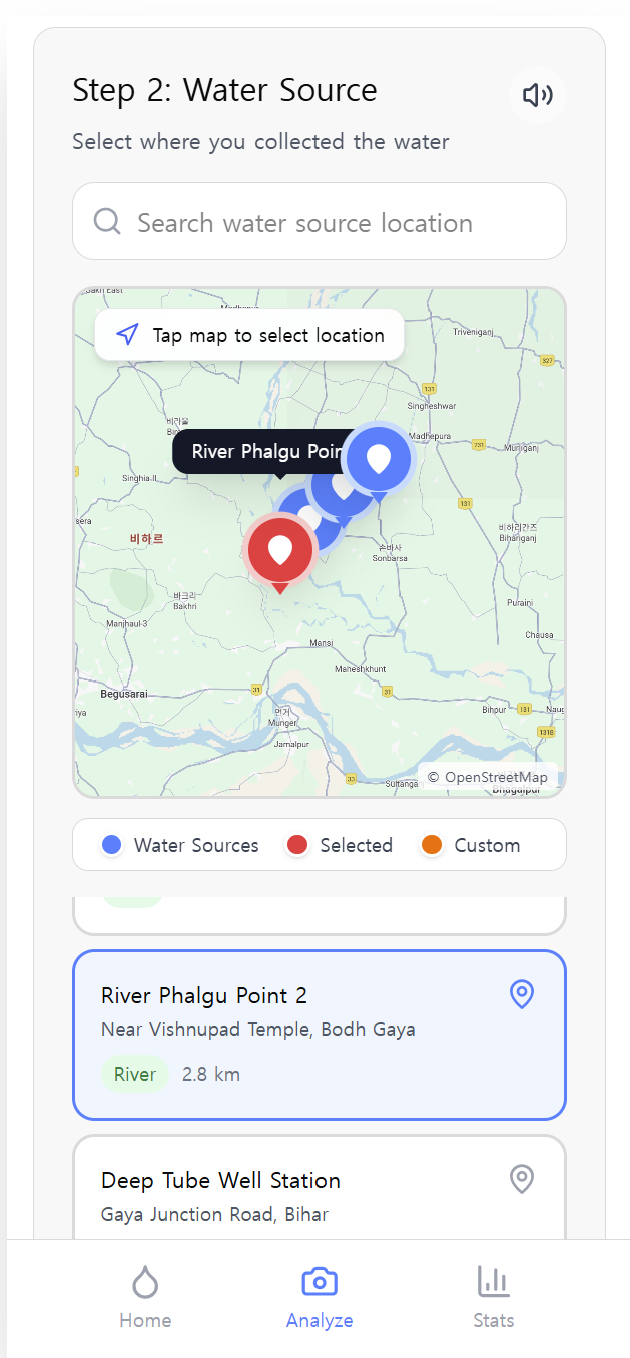Viewport: 630px width, 1358px height.
Task: Tap the search water source location field
Action: (x=319, y=222)
